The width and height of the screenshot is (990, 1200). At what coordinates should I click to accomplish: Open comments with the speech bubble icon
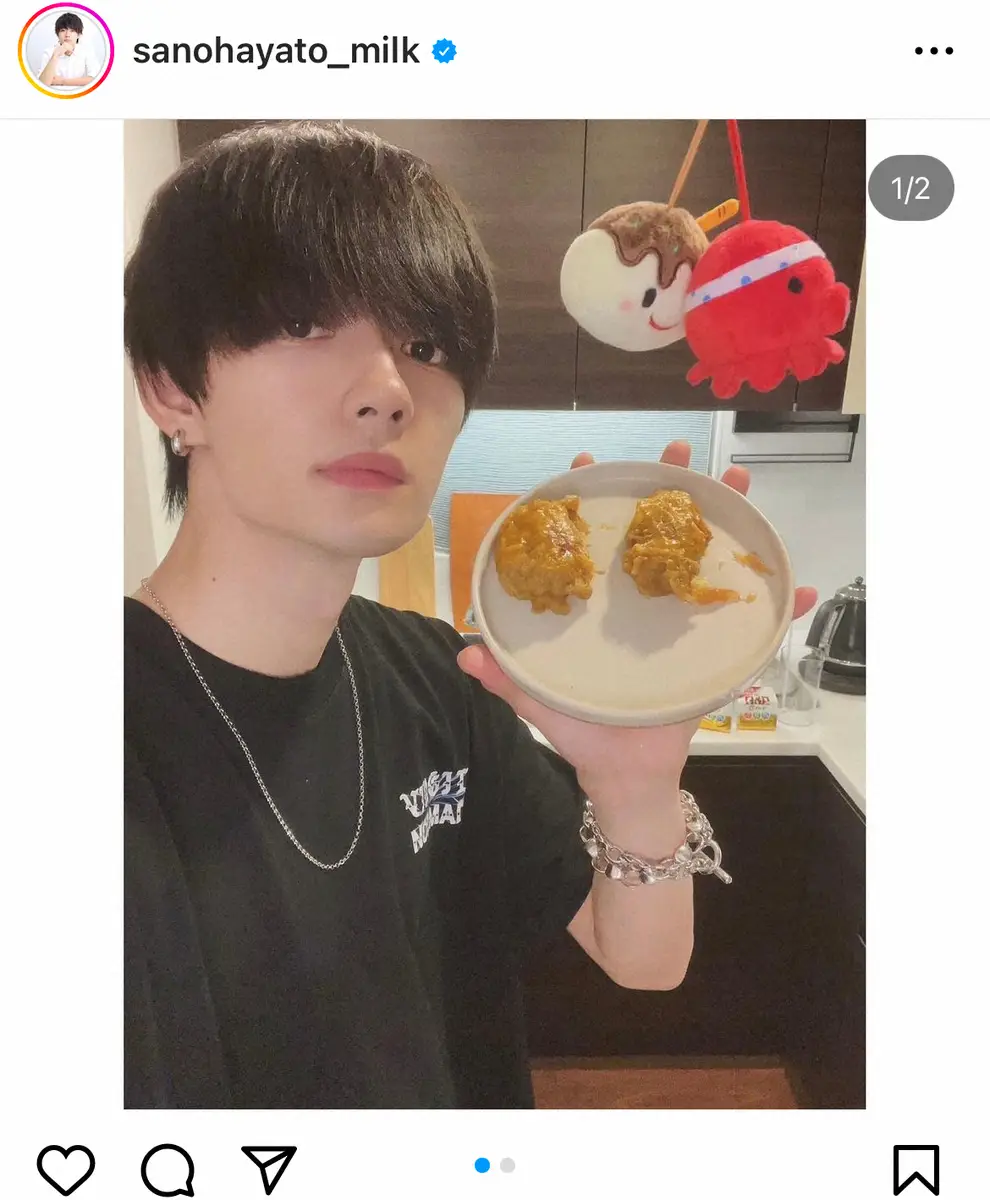tap(167, 1168)
